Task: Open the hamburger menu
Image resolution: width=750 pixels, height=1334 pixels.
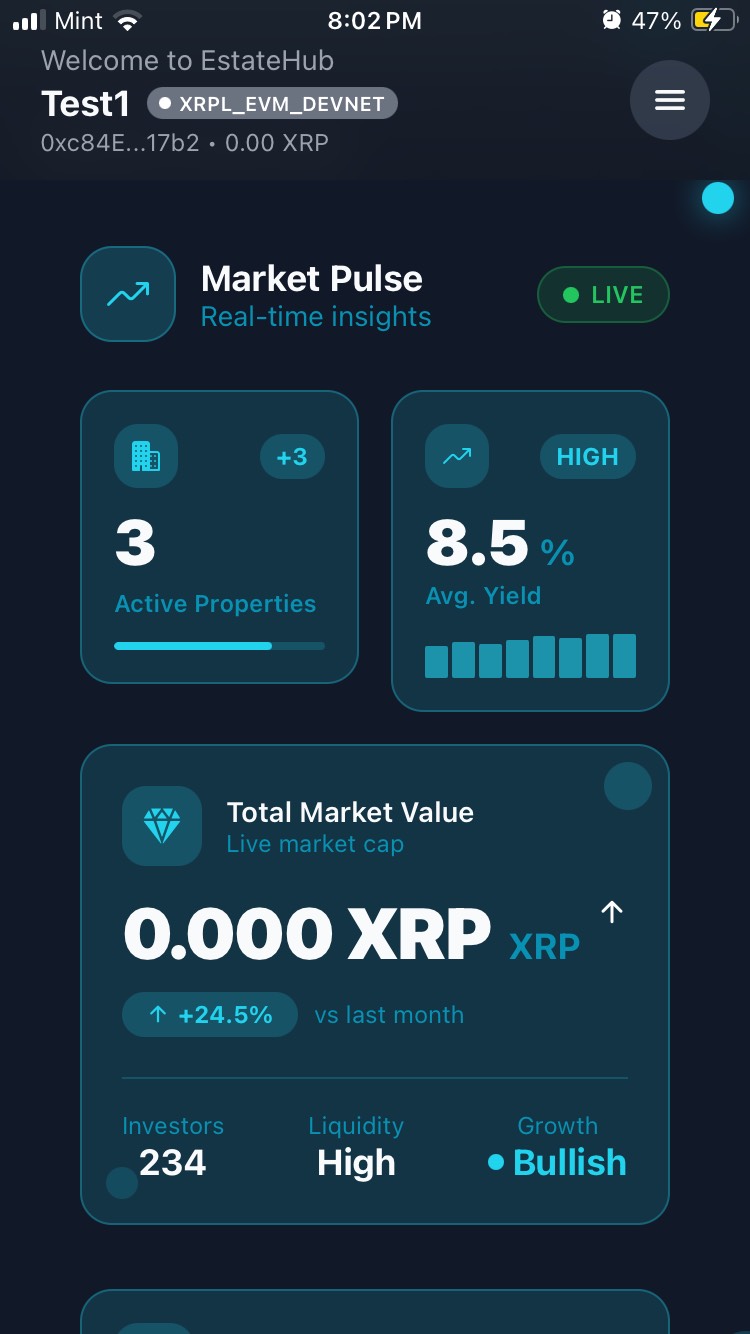Action: [x=669, y=100]
